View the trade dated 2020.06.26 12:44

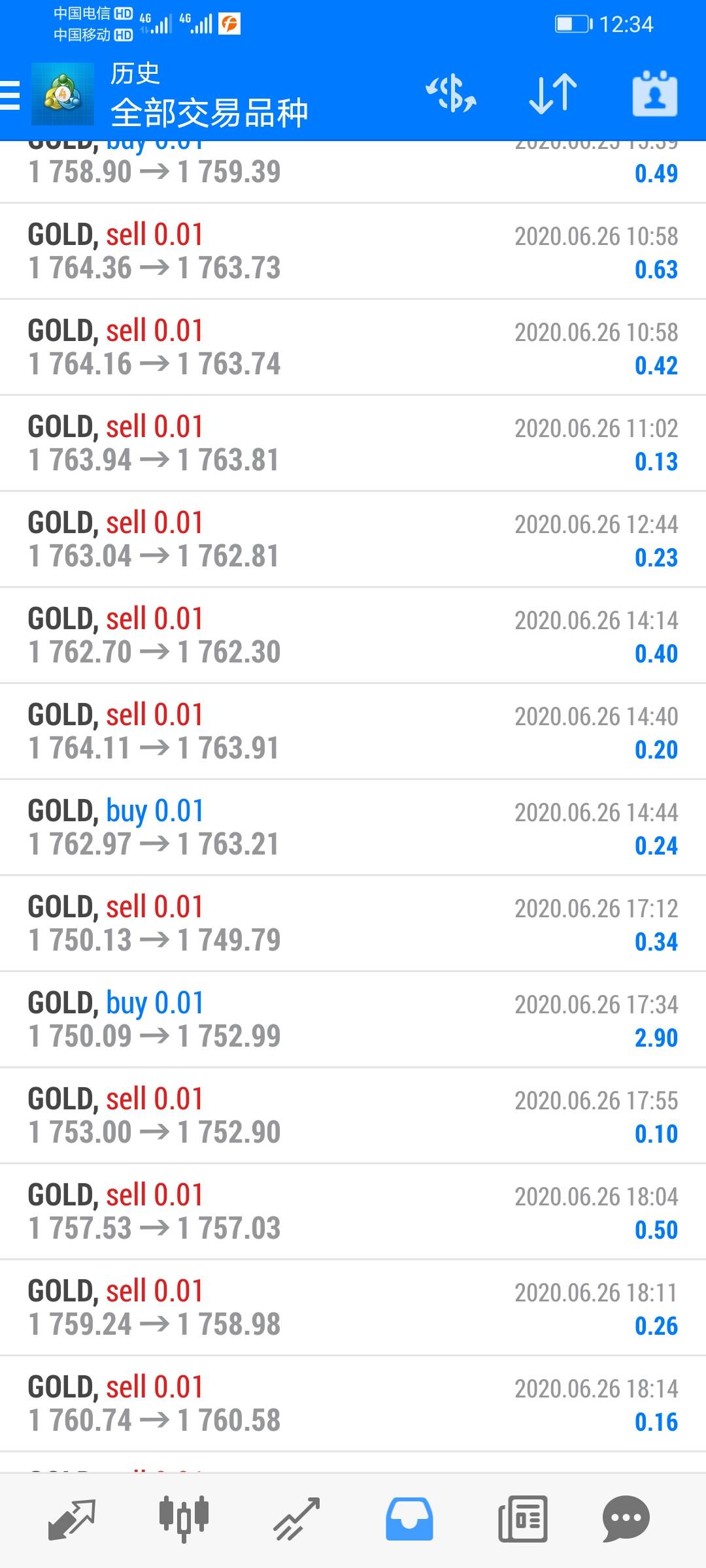353,540
